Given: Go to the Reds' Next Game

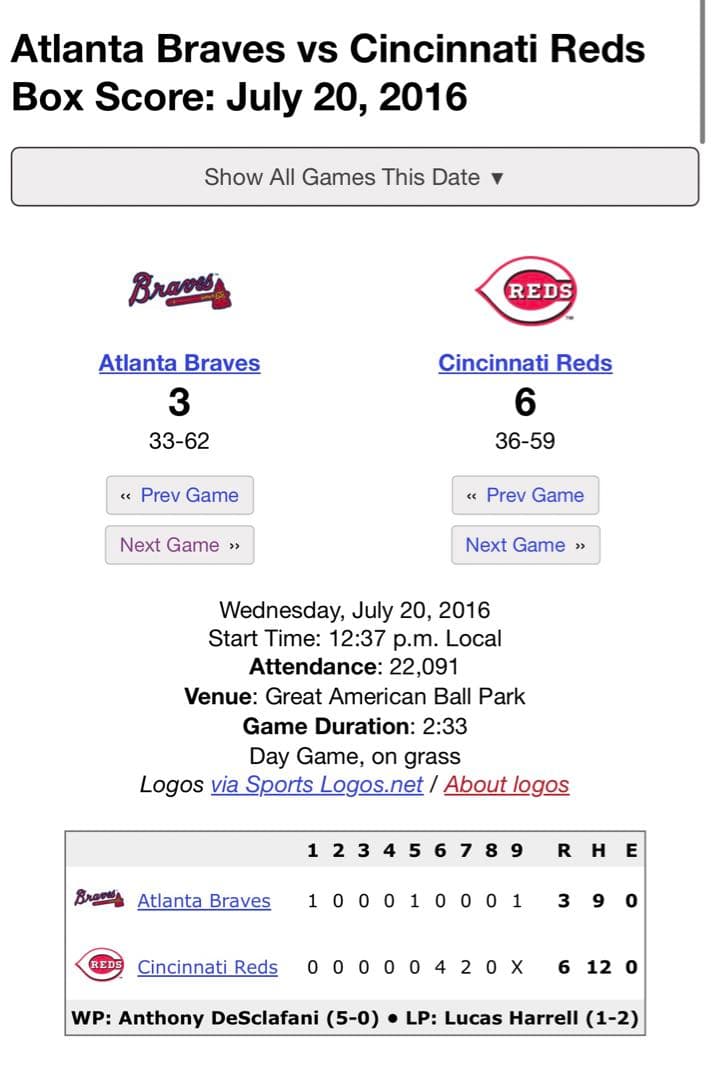Looking at the screenshot, I should coord(525,545).
